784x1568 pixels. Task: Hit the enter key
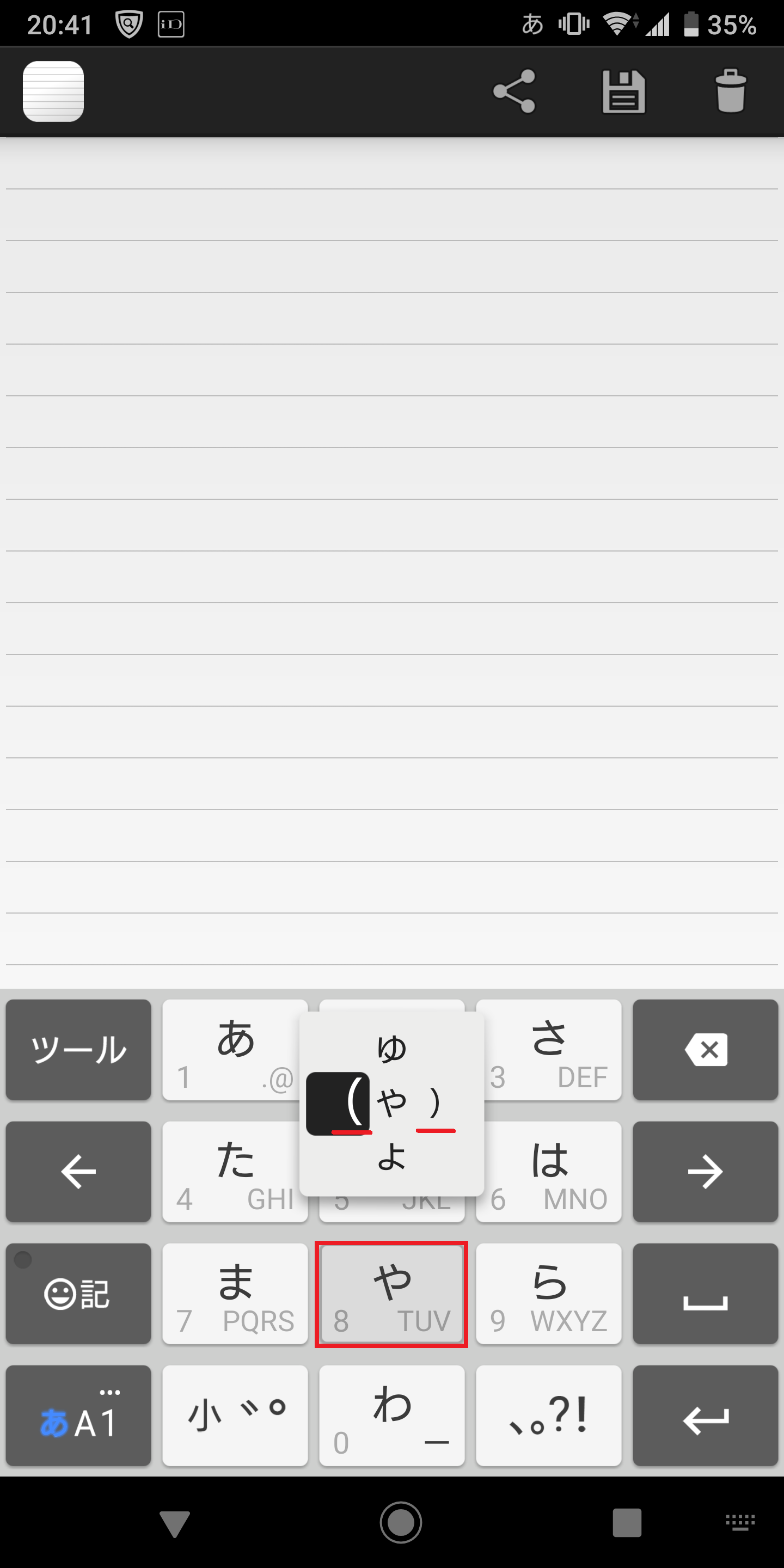click(706, 1414)
